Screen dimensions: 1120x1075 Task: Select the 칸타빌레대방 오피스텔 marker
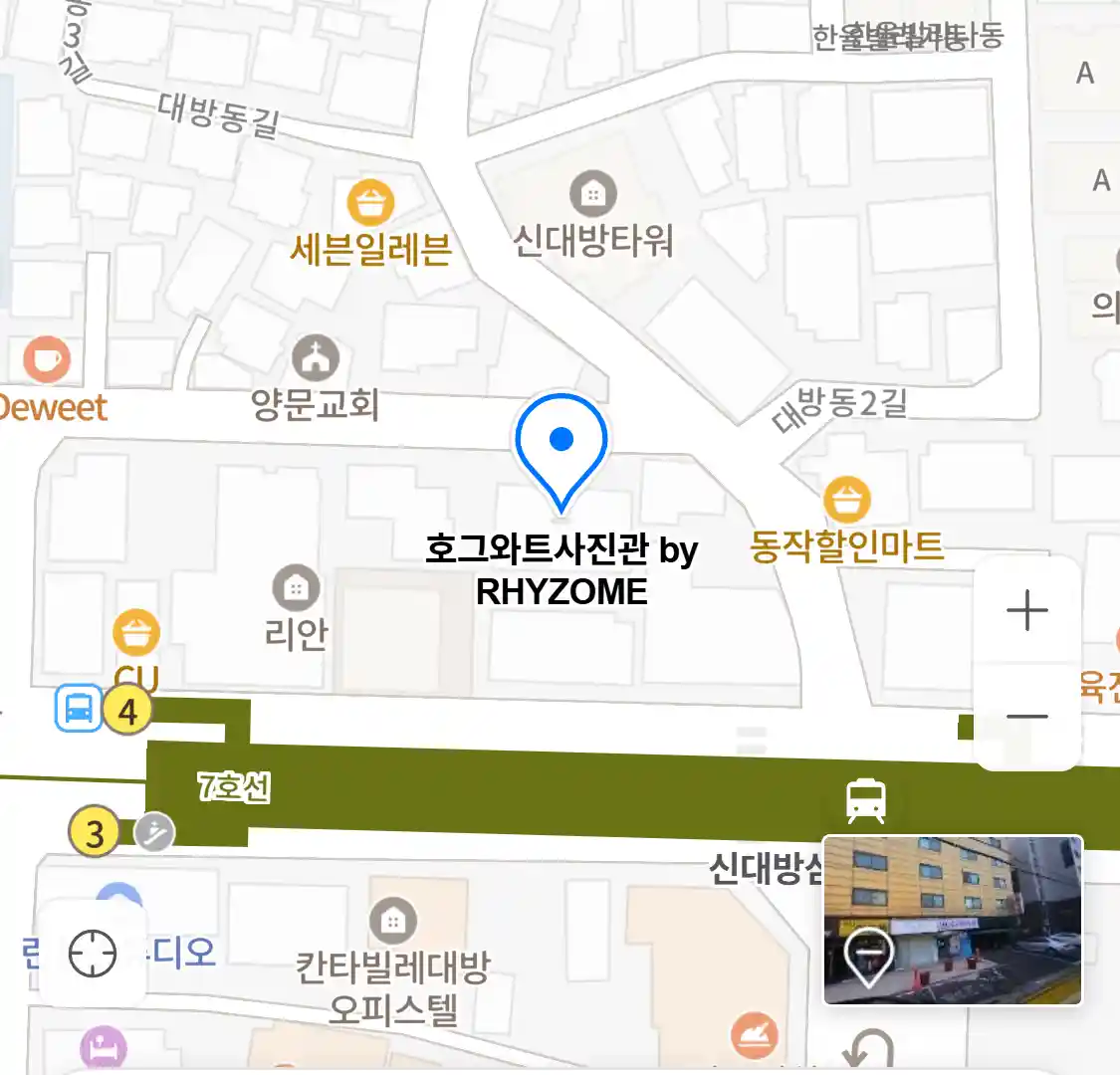tap(392, 921)
